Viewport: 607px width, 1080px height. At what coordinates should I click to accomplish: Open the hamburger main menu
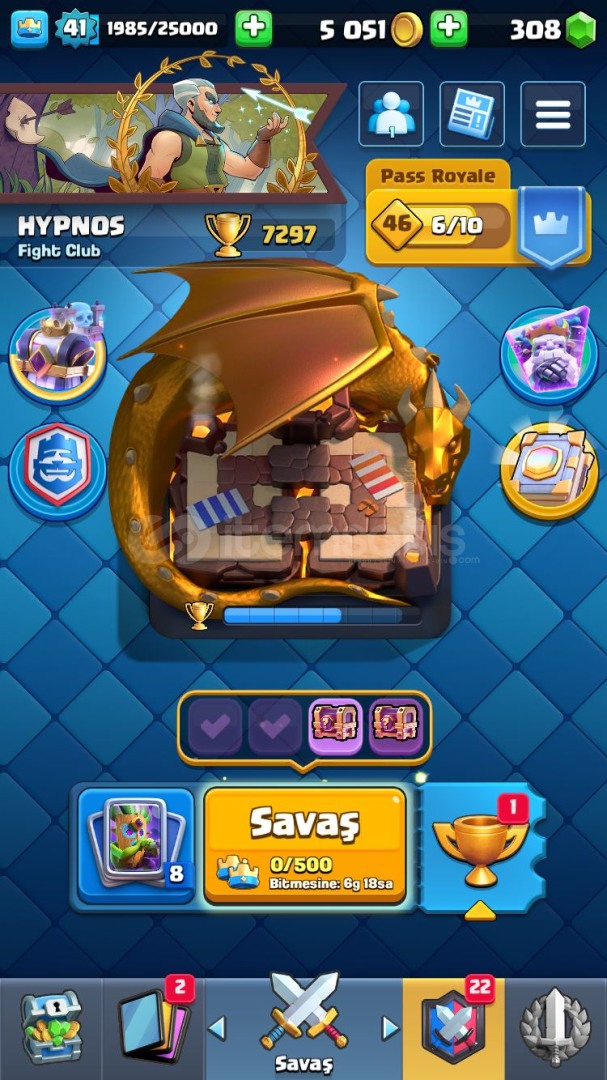click(552, 114)
